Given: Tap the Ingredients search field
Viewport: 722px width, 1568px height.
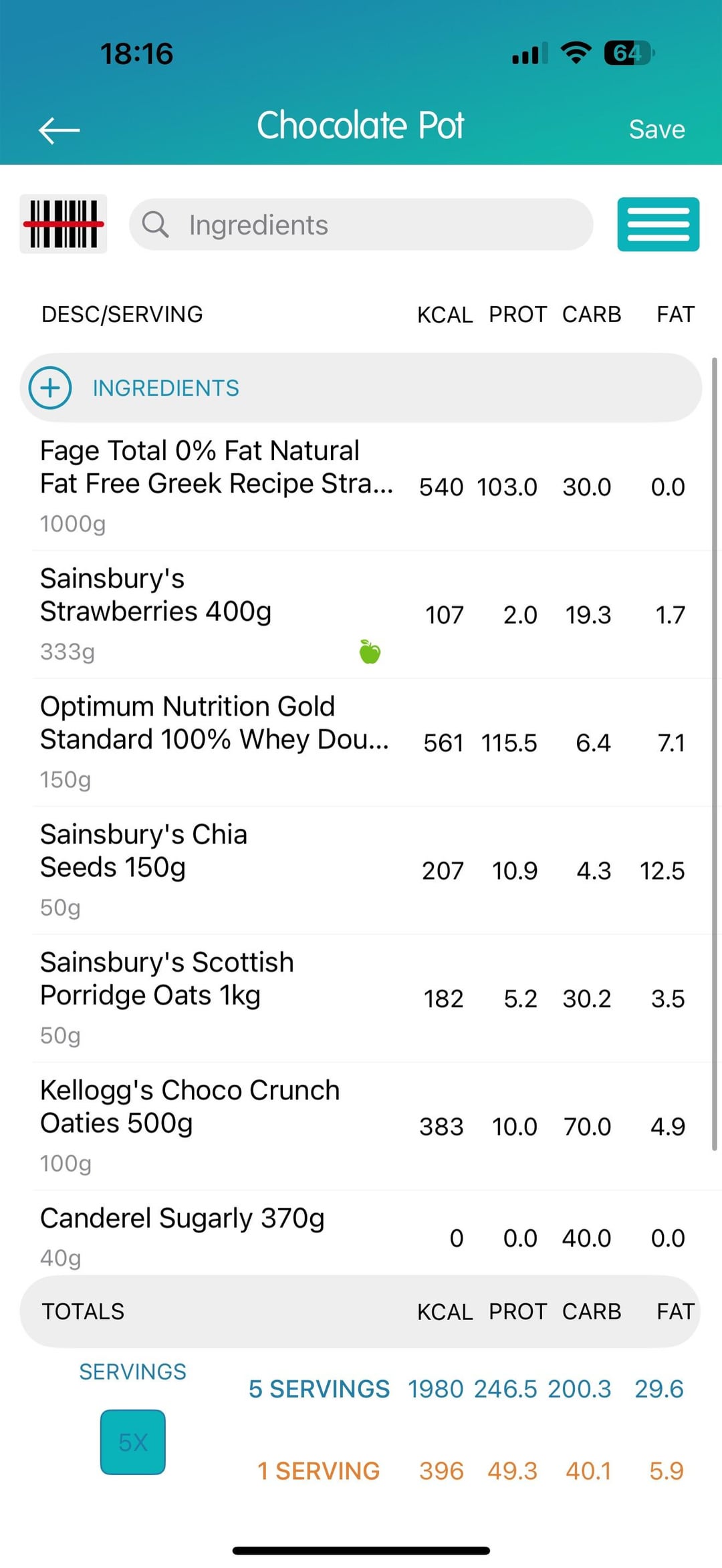Looking at the screenshot, I should (x=361, y=225).
